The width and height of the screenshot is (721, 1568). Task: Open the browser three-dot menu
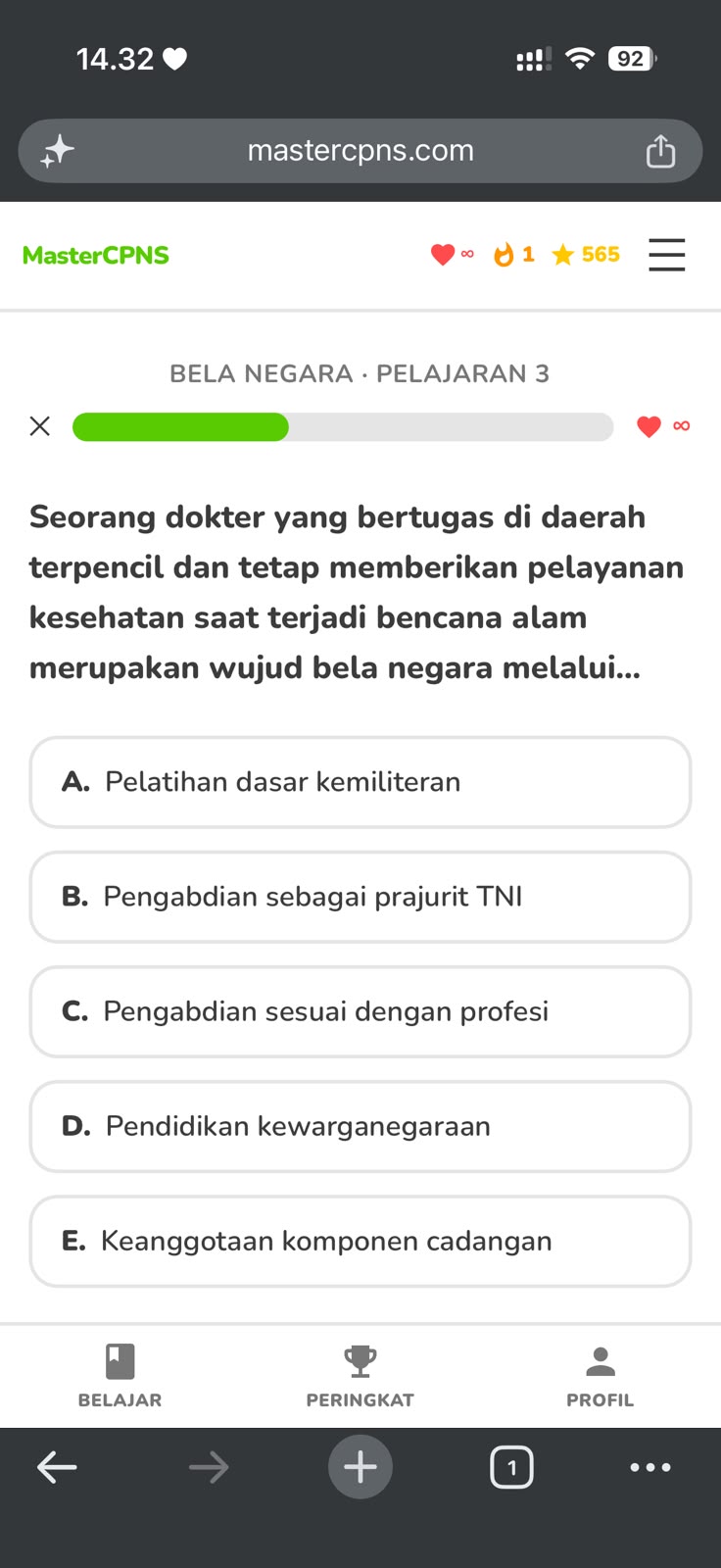tap(650, 1467)
